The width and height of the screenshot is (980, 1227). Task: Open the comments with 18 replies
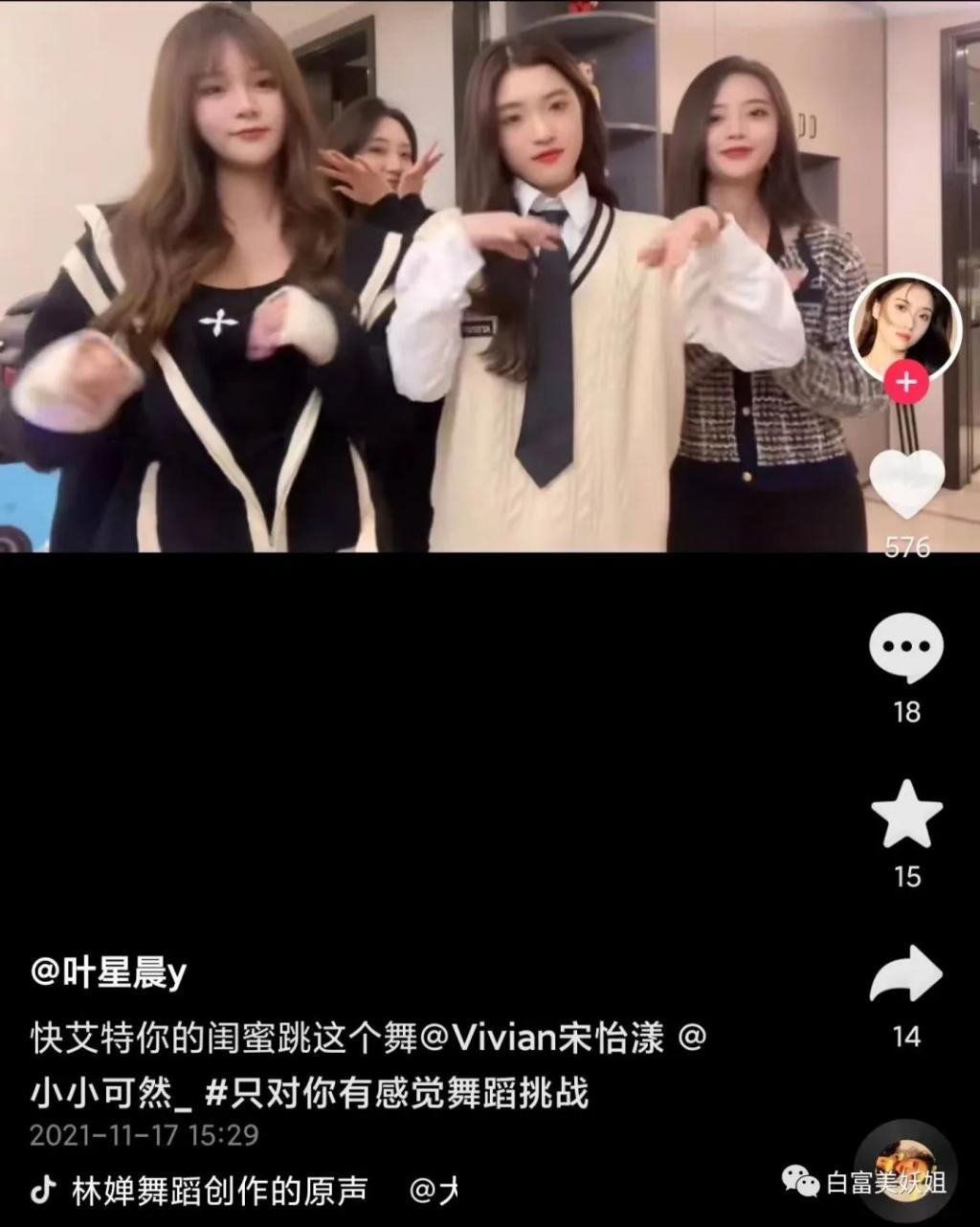[905, 648]
